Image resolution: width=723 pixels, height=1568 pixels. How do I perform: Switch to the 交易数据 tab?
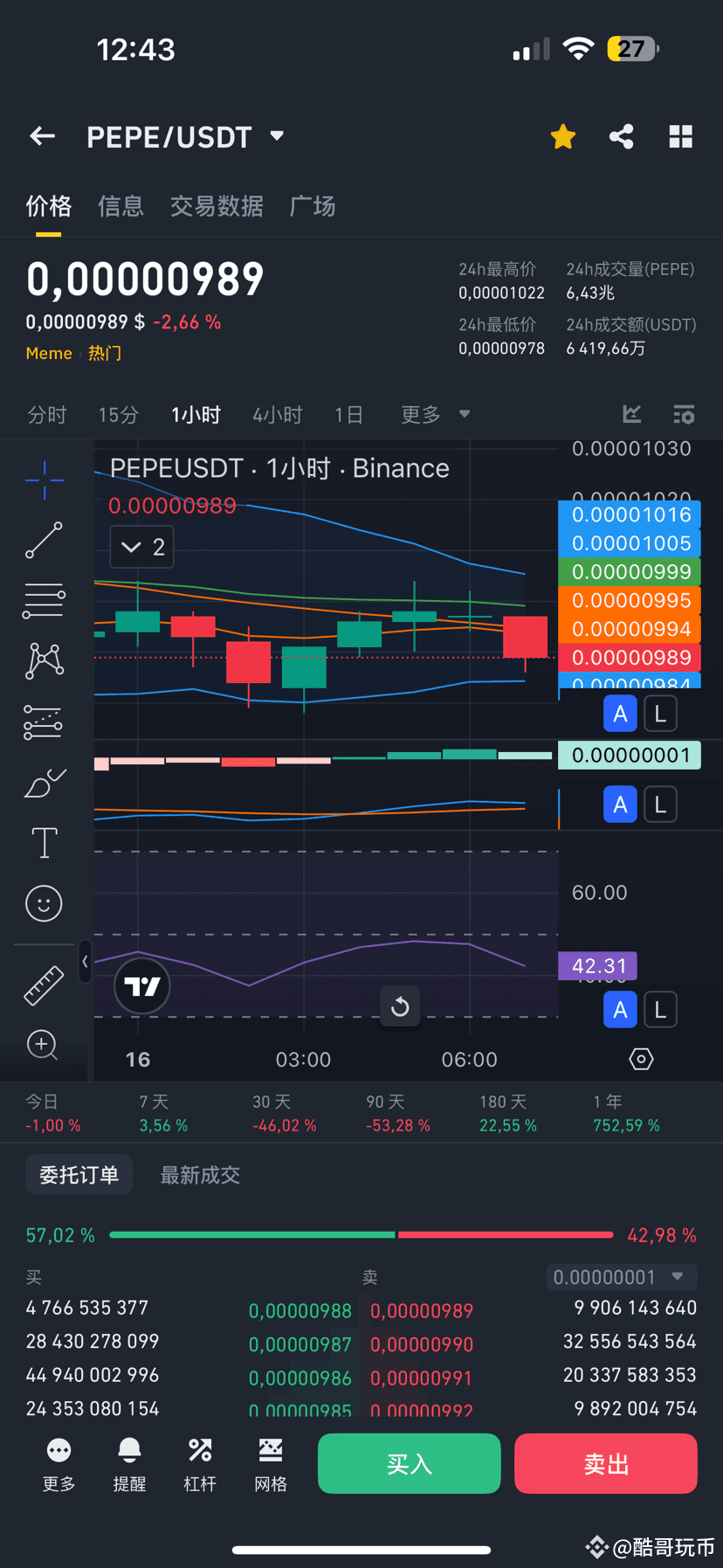217,206
